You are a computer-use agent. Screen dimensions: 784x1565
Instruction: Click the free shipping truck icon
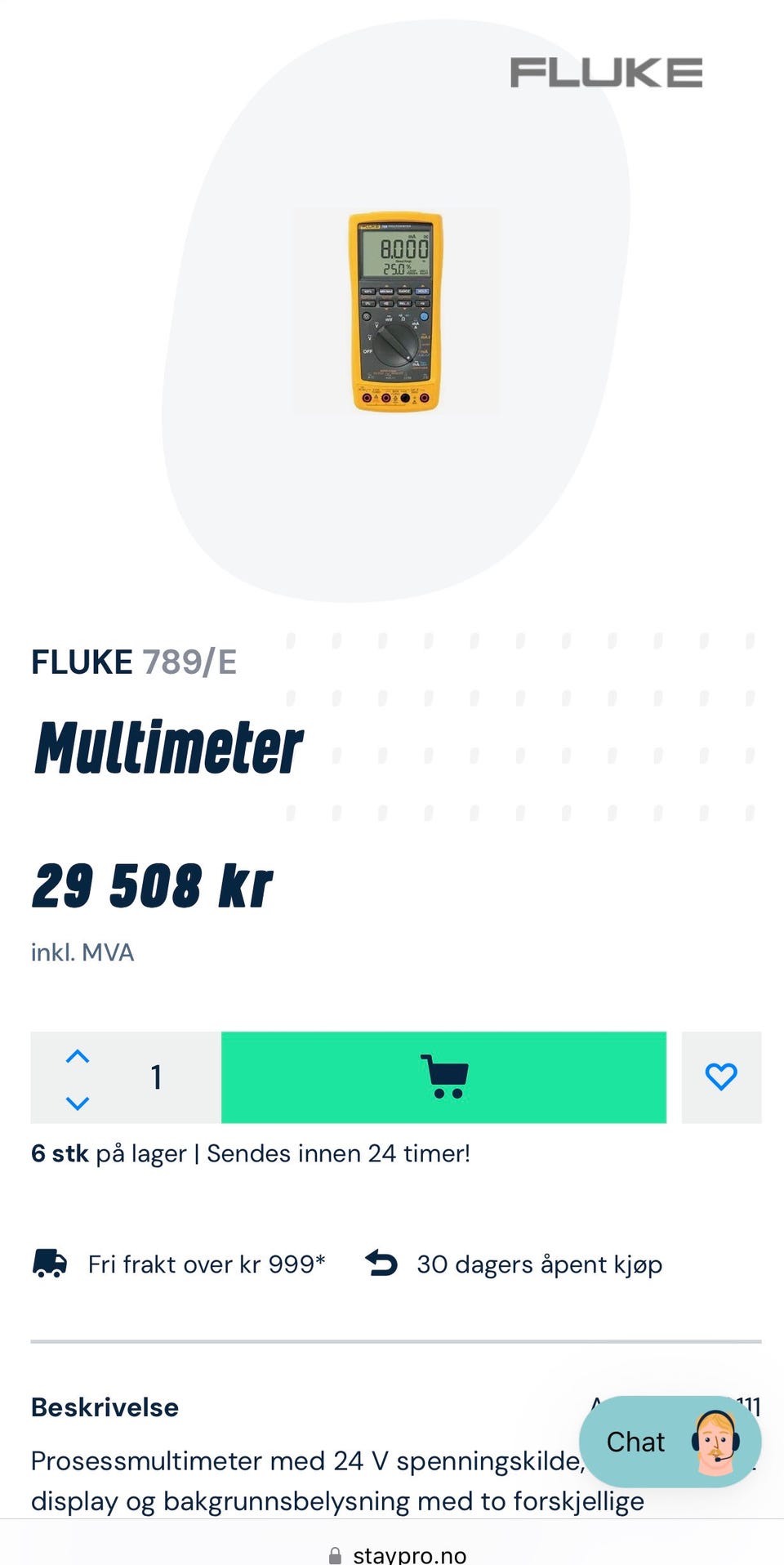(x=51, y=1264)
